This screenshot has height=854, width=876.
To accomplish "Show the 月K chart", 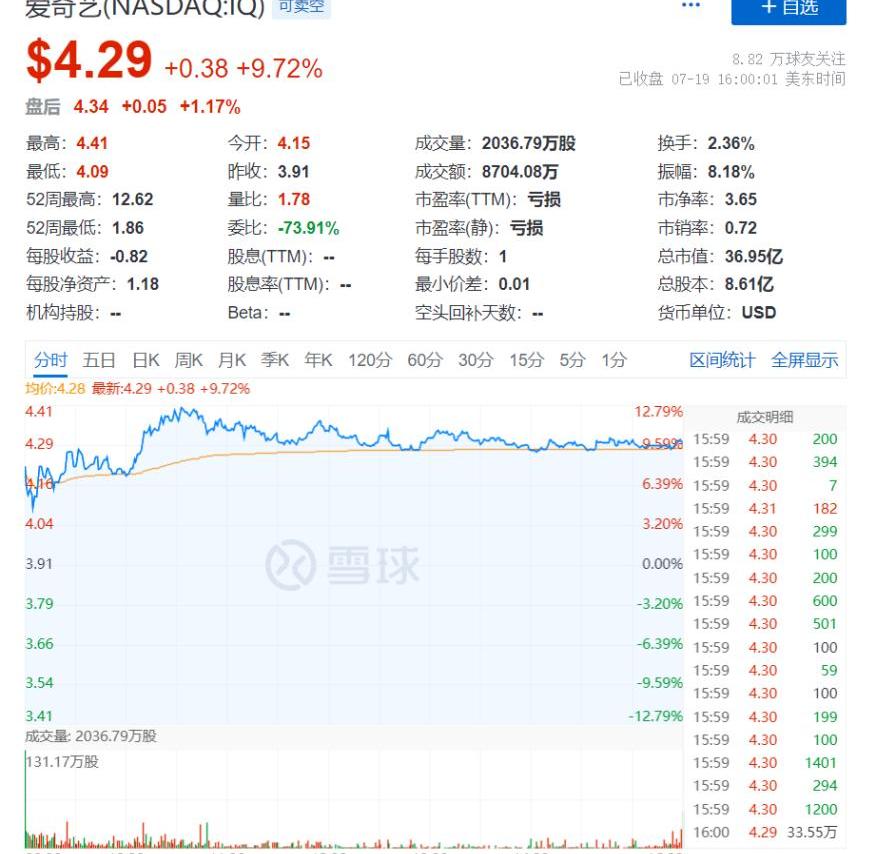I will 233,360.
